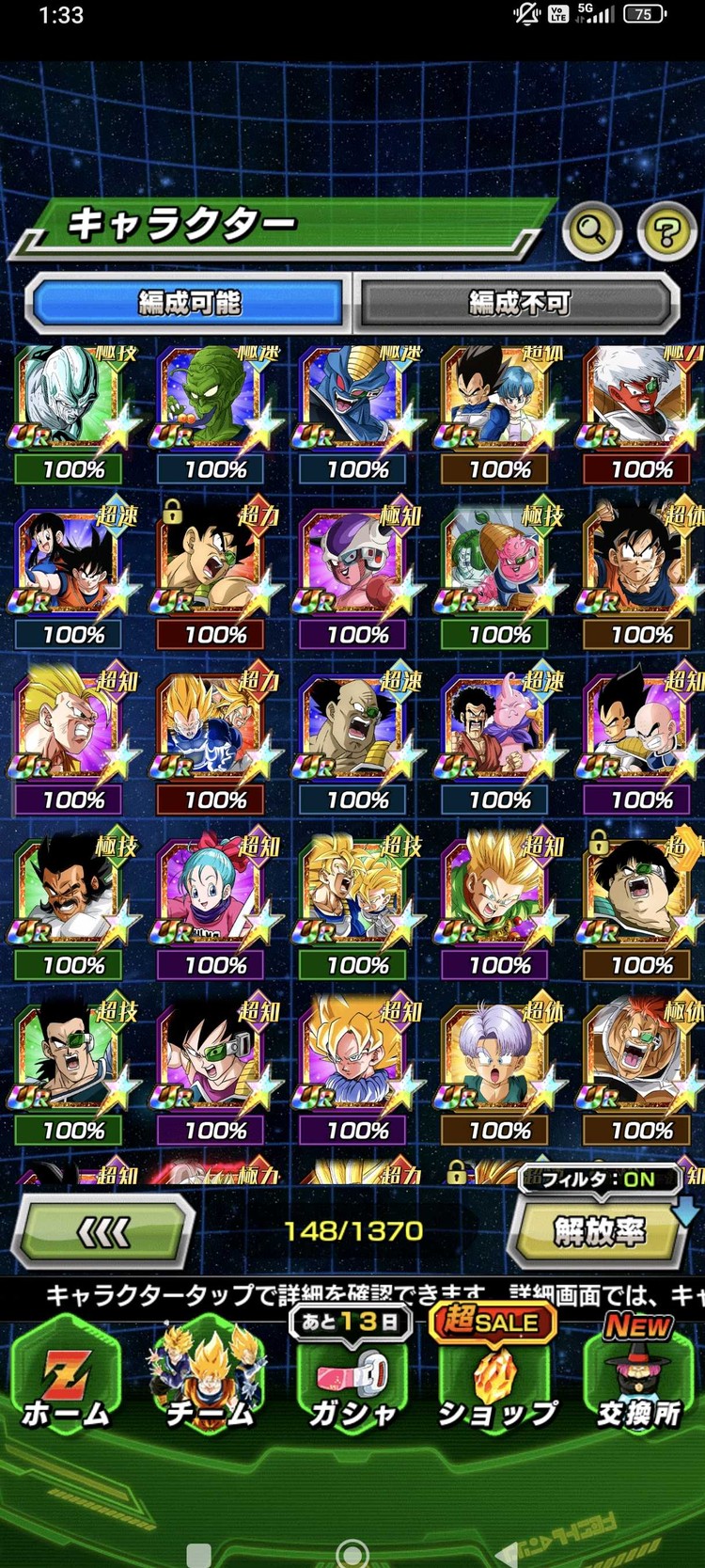Screen dimensions: 705x1568
Task: Tap the system home button
Action: [x=352, y=1553]
